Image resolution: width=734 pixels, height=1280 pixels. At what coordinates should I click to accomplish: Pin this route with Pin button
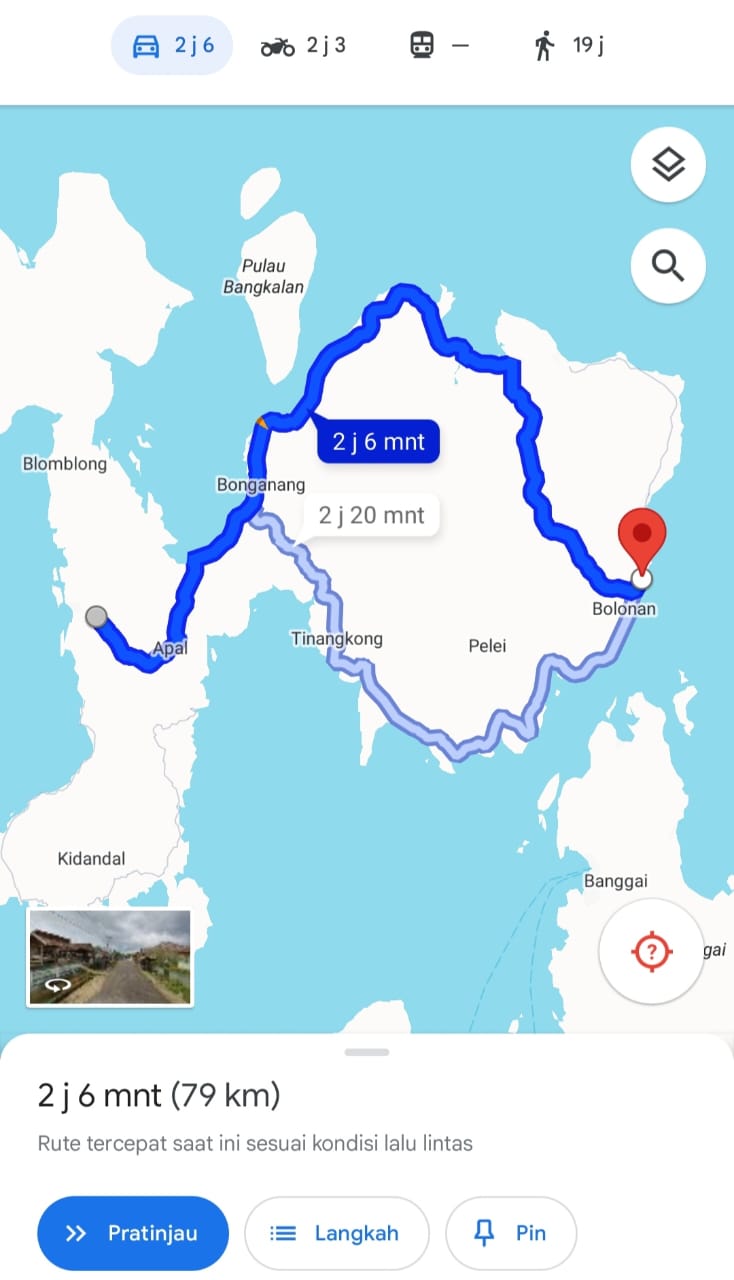click(511, 1233)
